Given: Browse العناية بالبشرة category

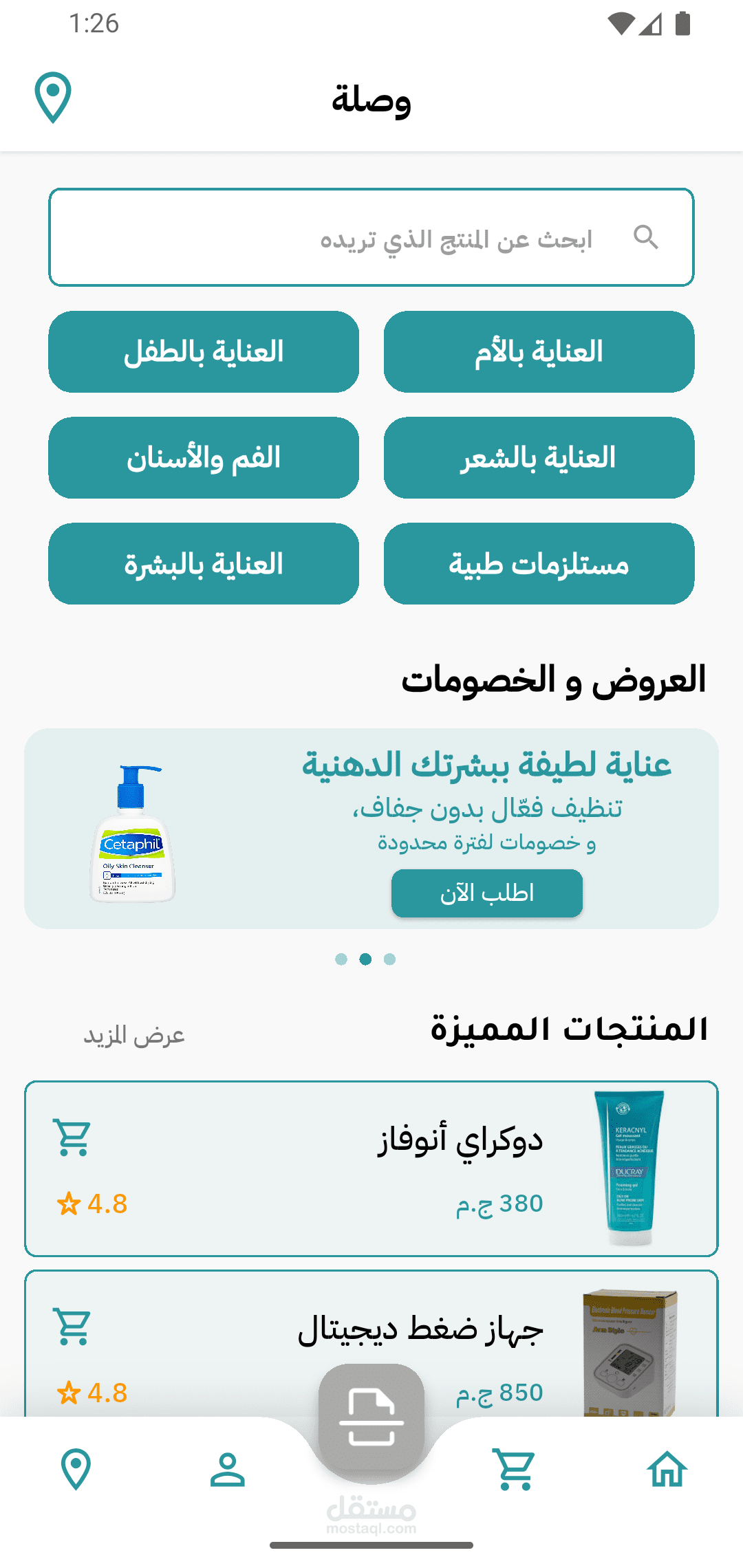Looking at the screenshot, I should 204,564.
